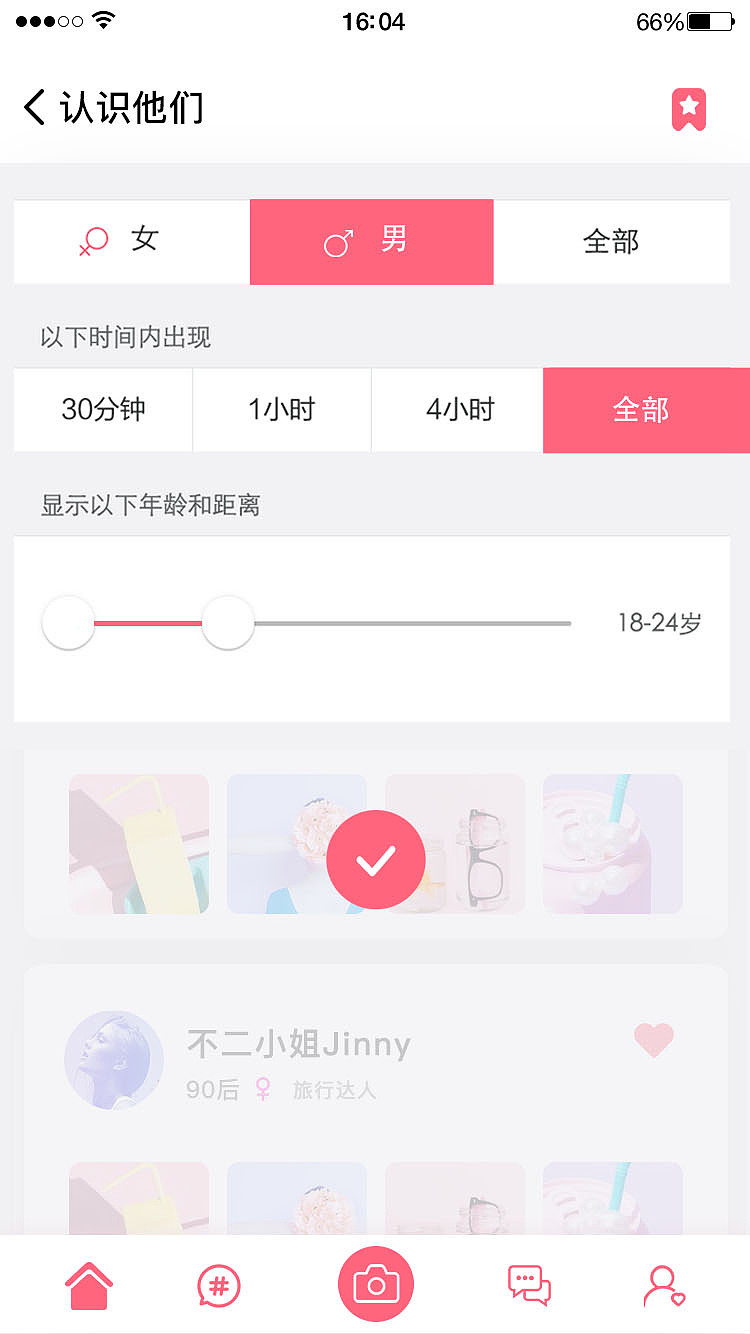The width and height of the screenshot is (750, 1334).
Task: Open the camera icon in bottom navigation
Action: (x=375, y=1284)
